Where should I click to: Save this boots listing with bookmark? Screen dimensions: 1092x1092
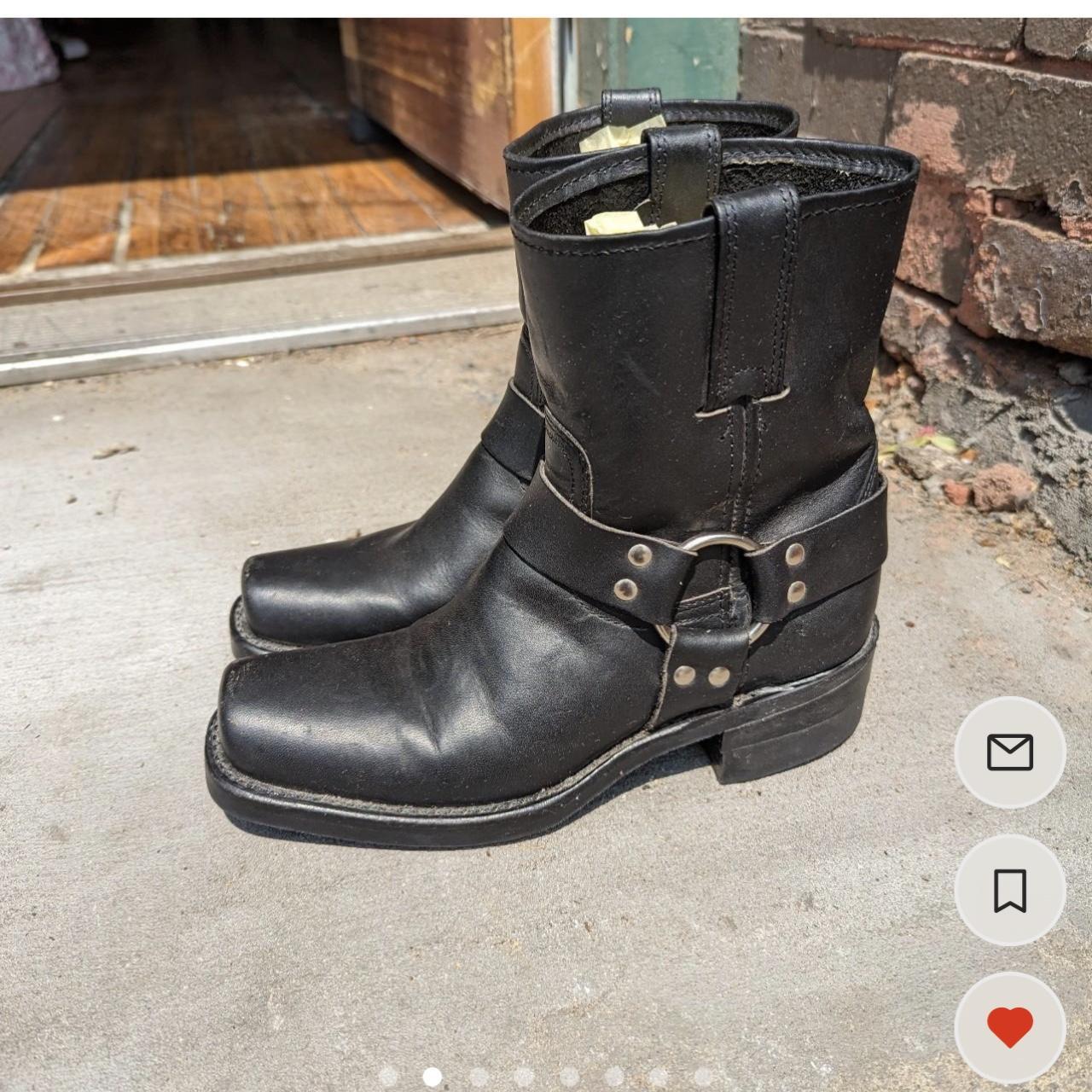coord(1010,891)
